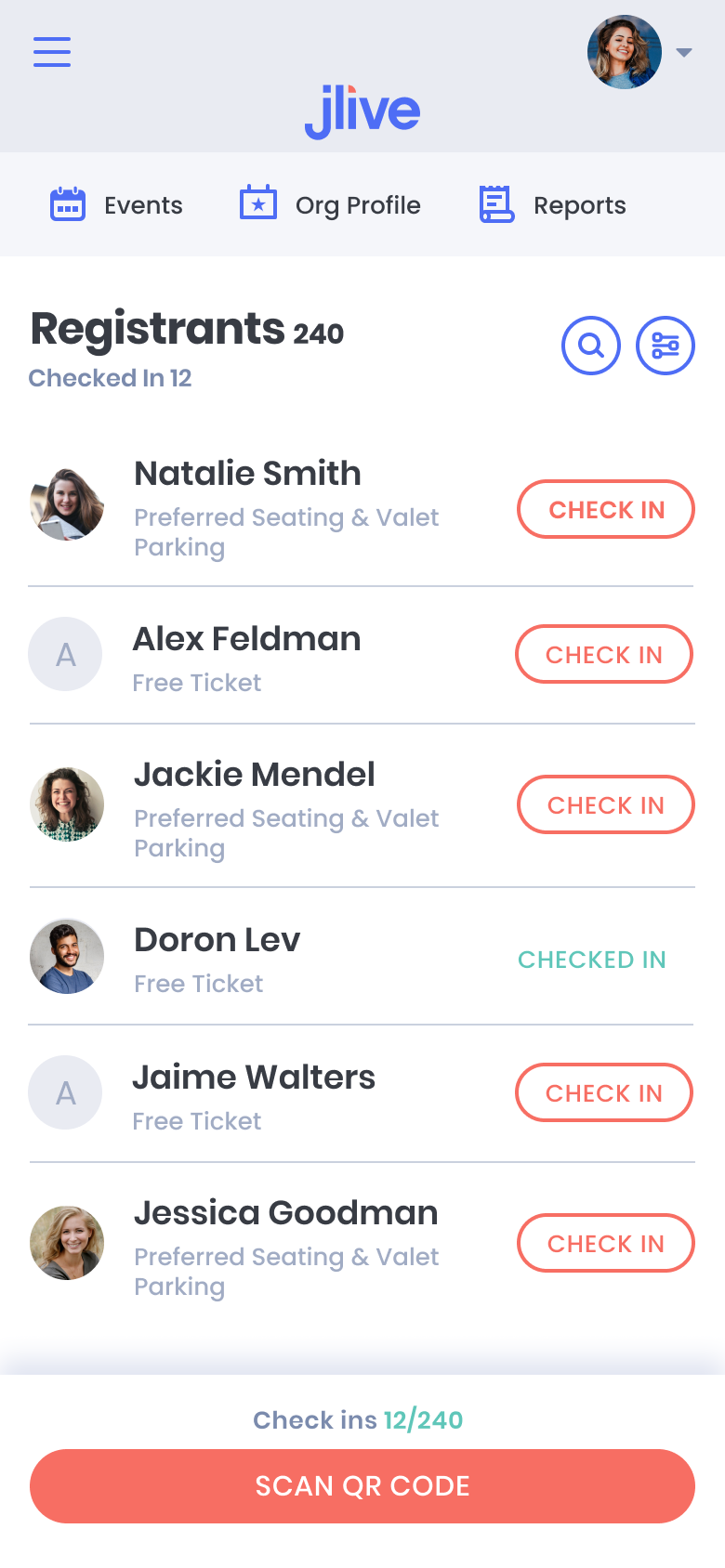
Task: Select the Events calendar icon
Action: click(64, 204)
